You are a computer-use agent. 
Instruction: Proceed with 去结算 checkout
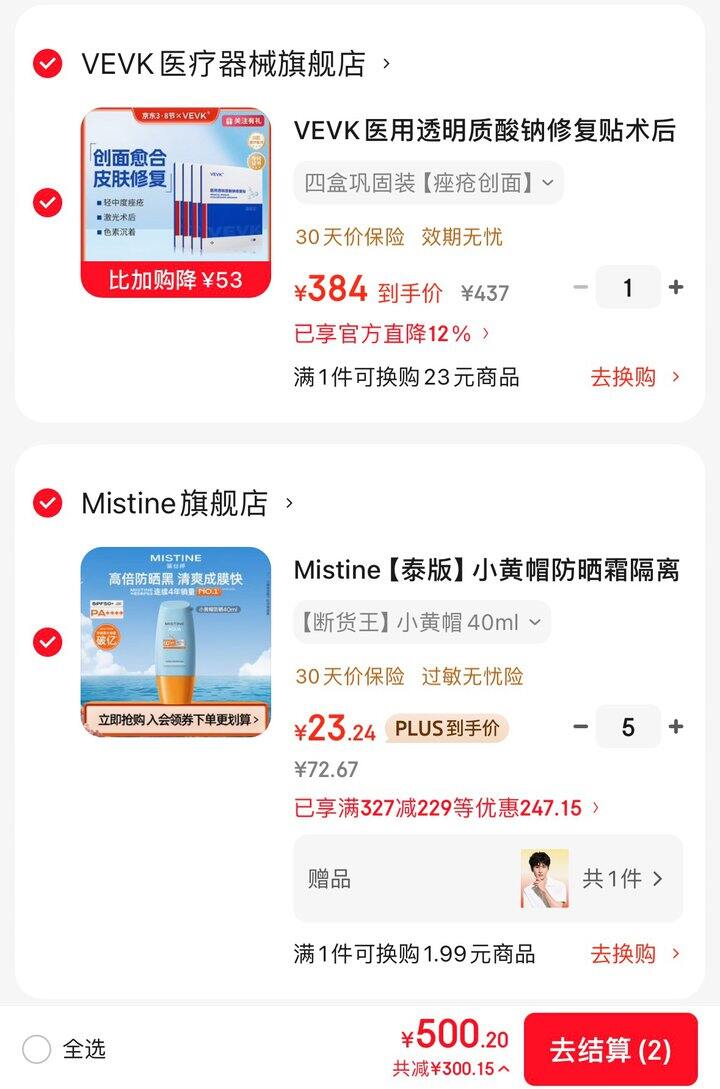610,1050
